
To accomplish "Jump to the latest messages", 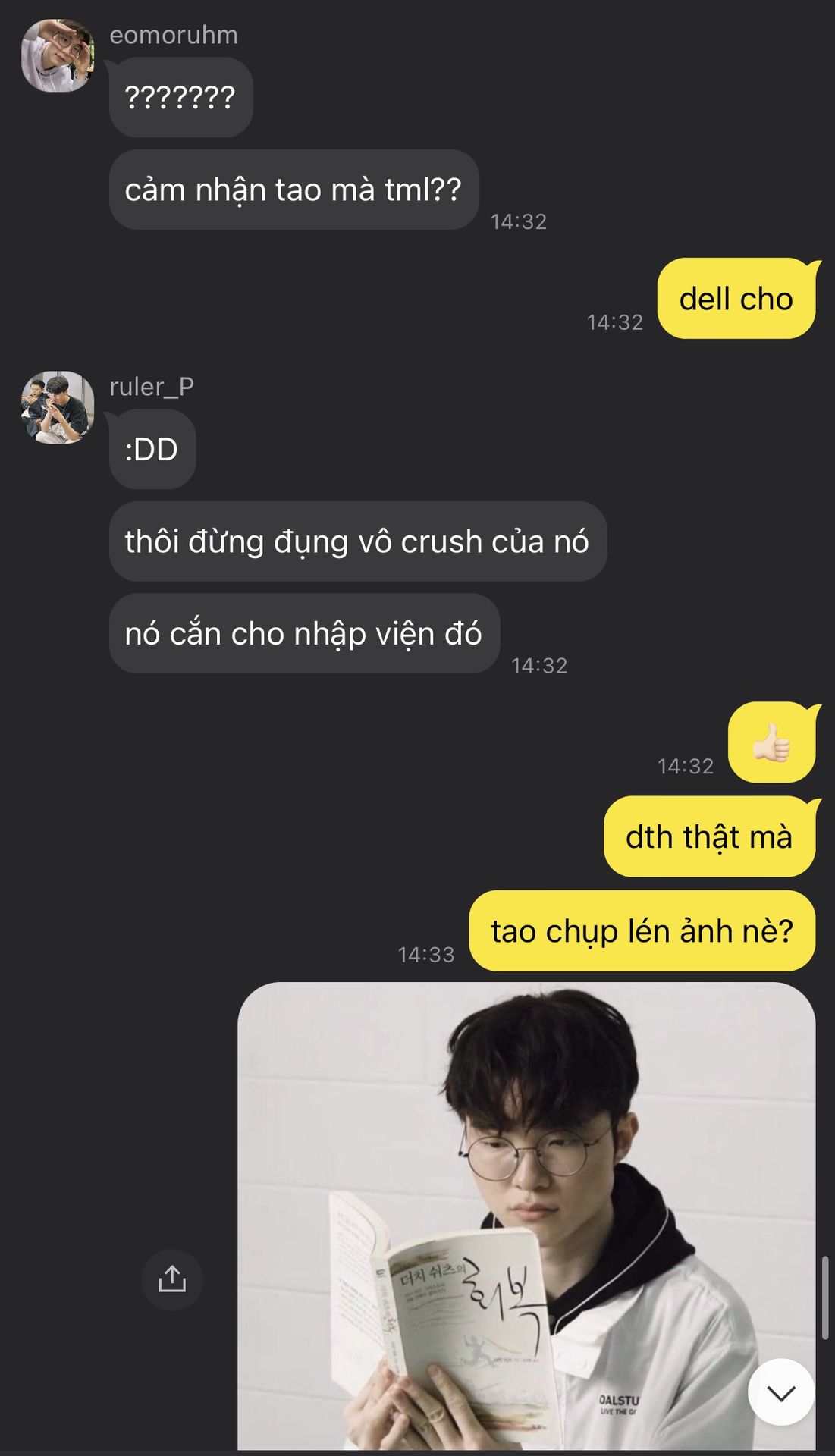I will (780, 1392).
